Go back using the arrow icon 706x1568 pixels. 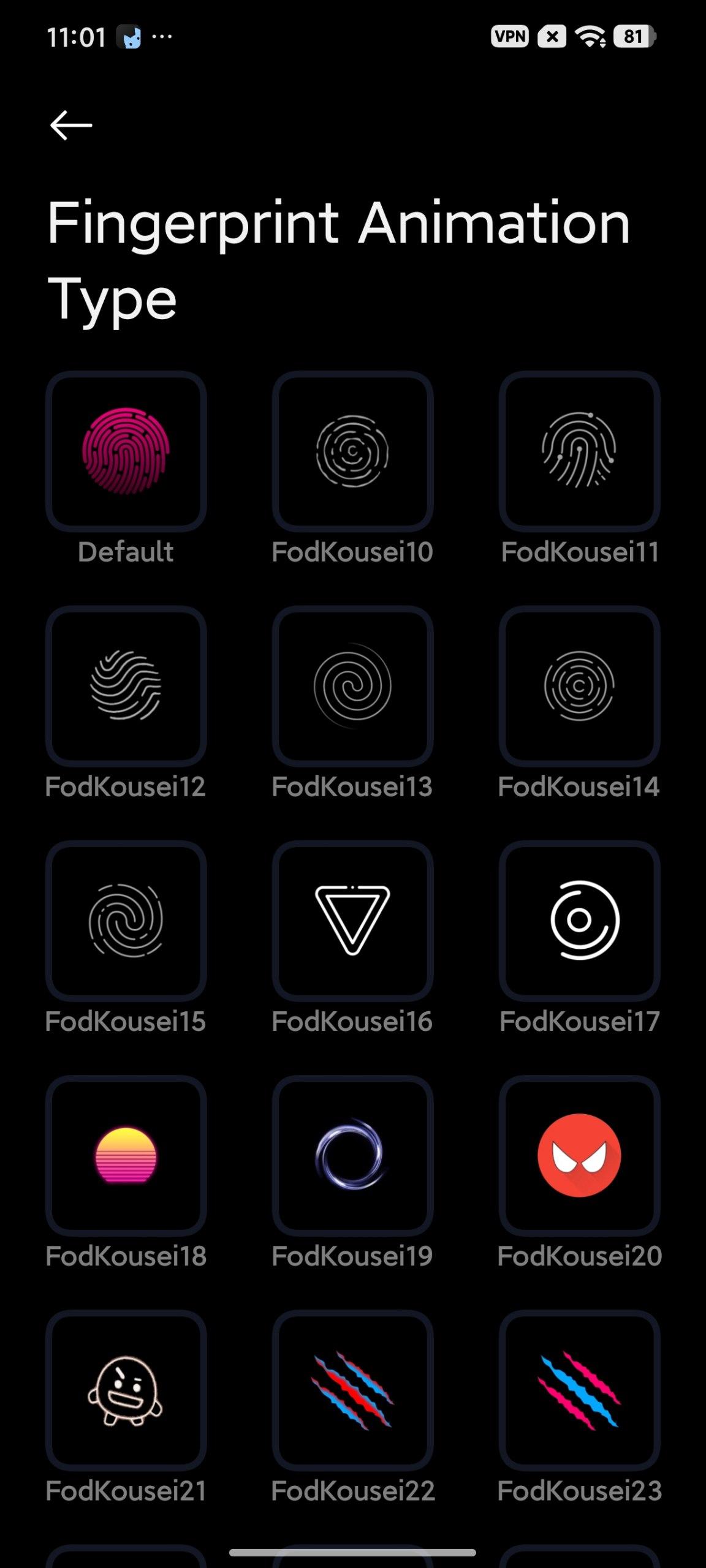pyautogui.click(x=71, y=126)
